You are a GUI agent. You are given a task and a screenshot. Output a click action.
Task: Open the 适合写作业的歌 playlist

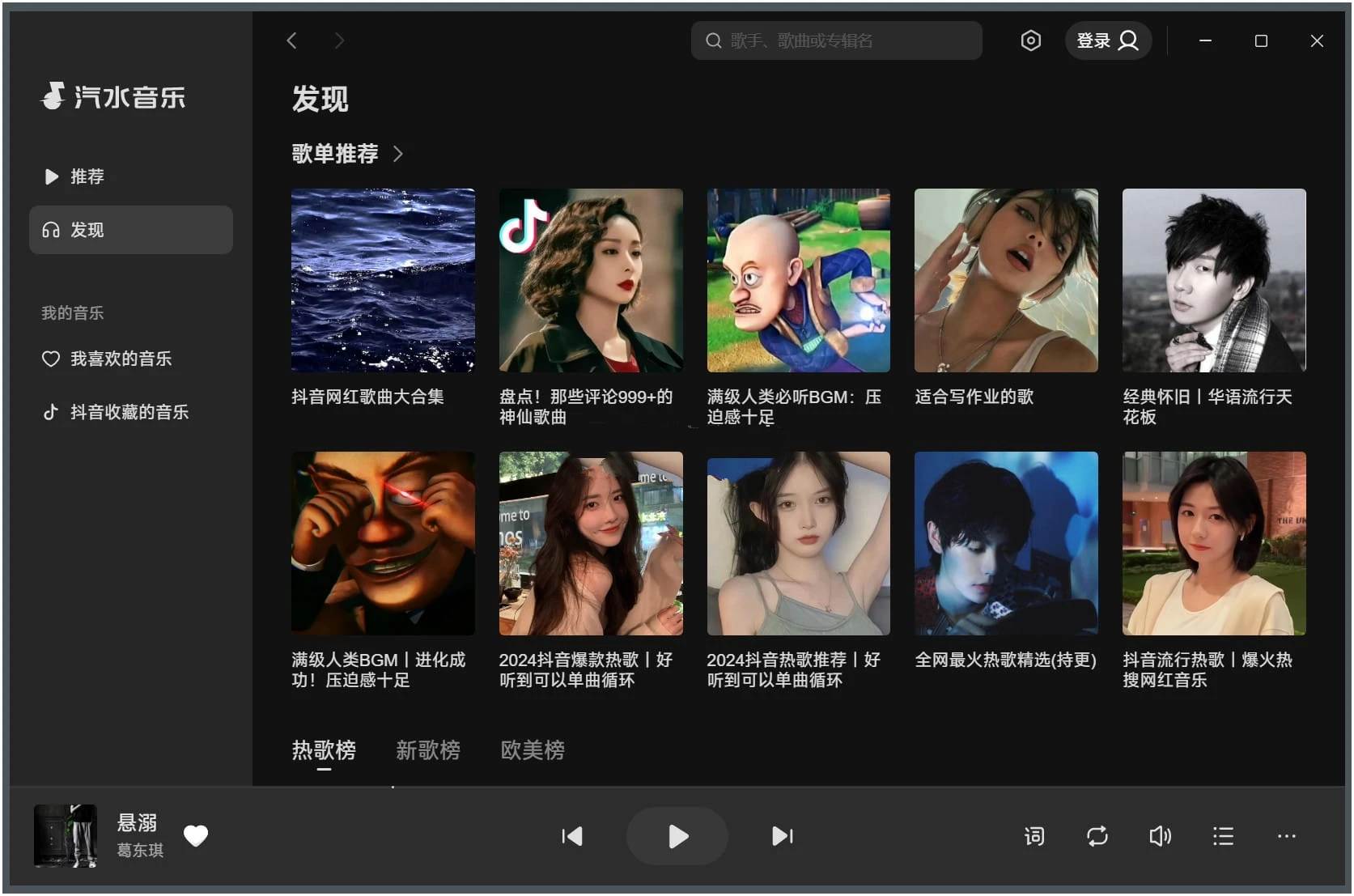[1006, 281]
